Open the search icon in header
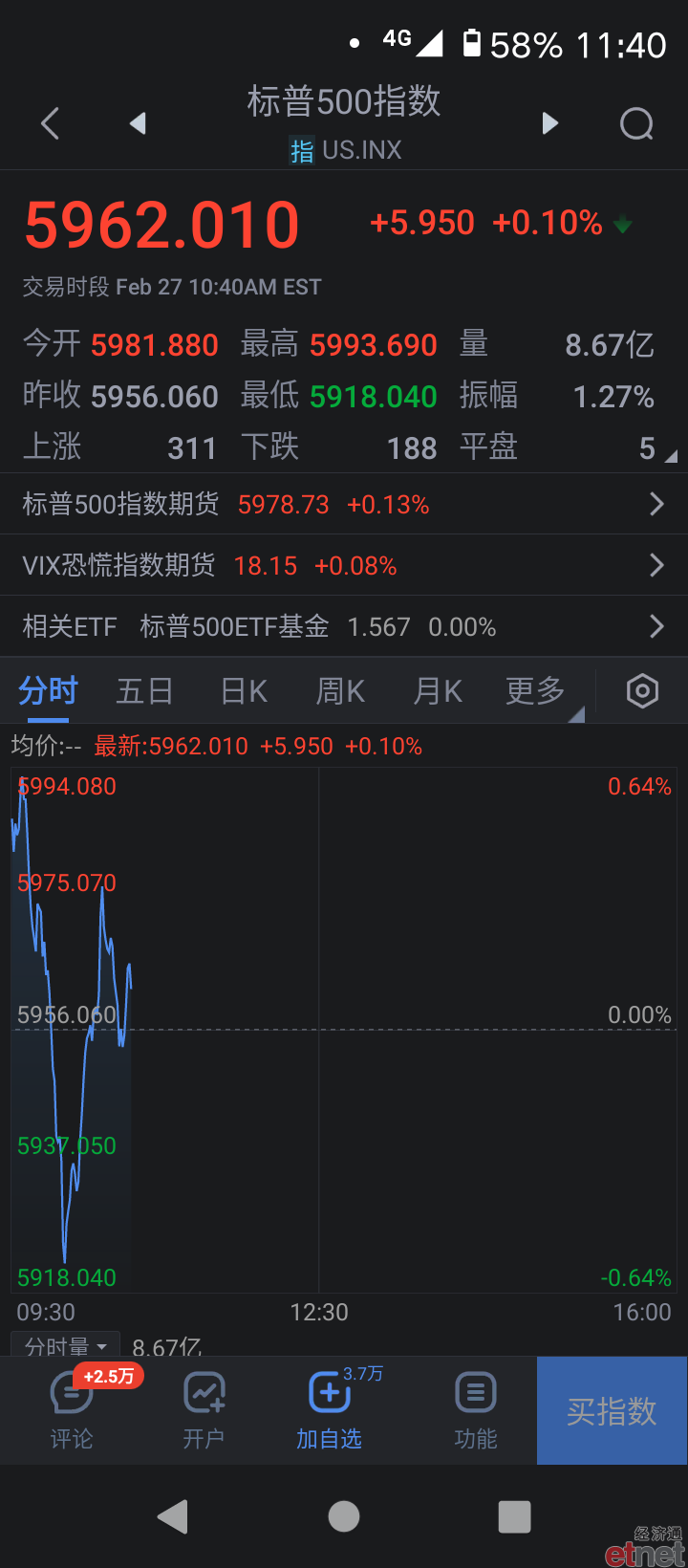The image size is (688, 1568). click(x=636, y=123)
